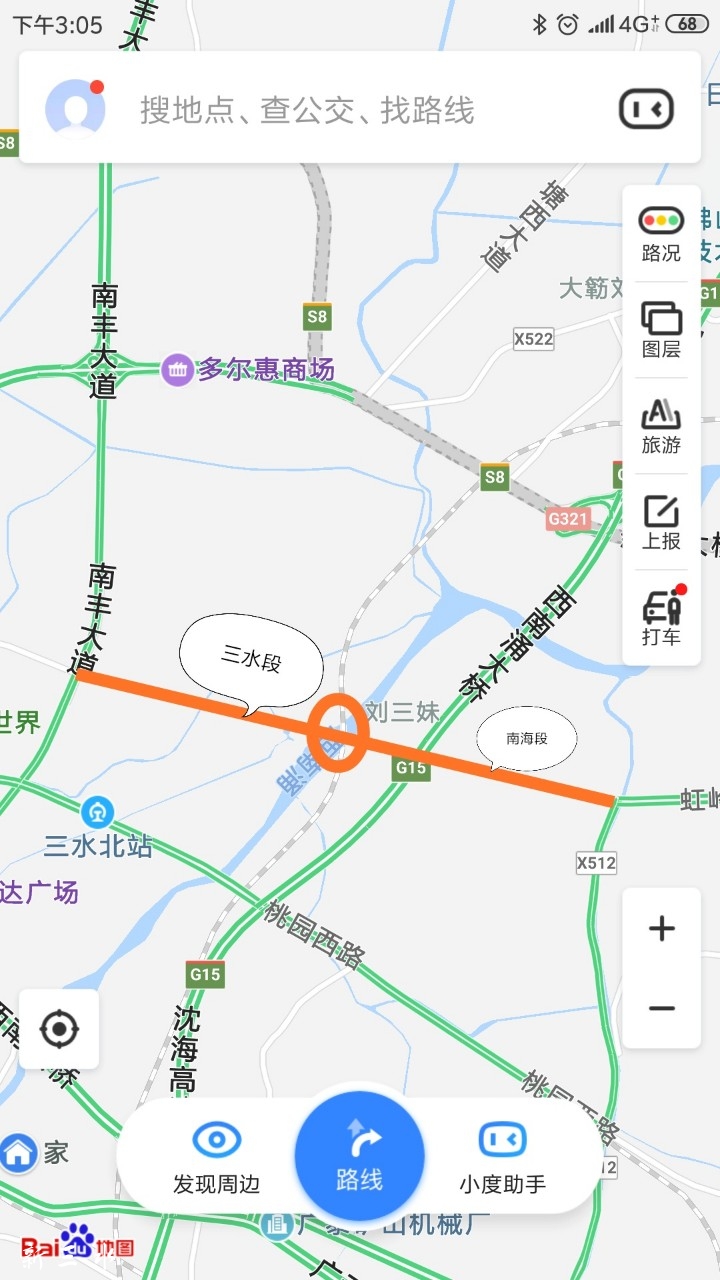Select the 三水北站 station marker
Viewport: 720px width, 1280px height.
coord(98,810)
